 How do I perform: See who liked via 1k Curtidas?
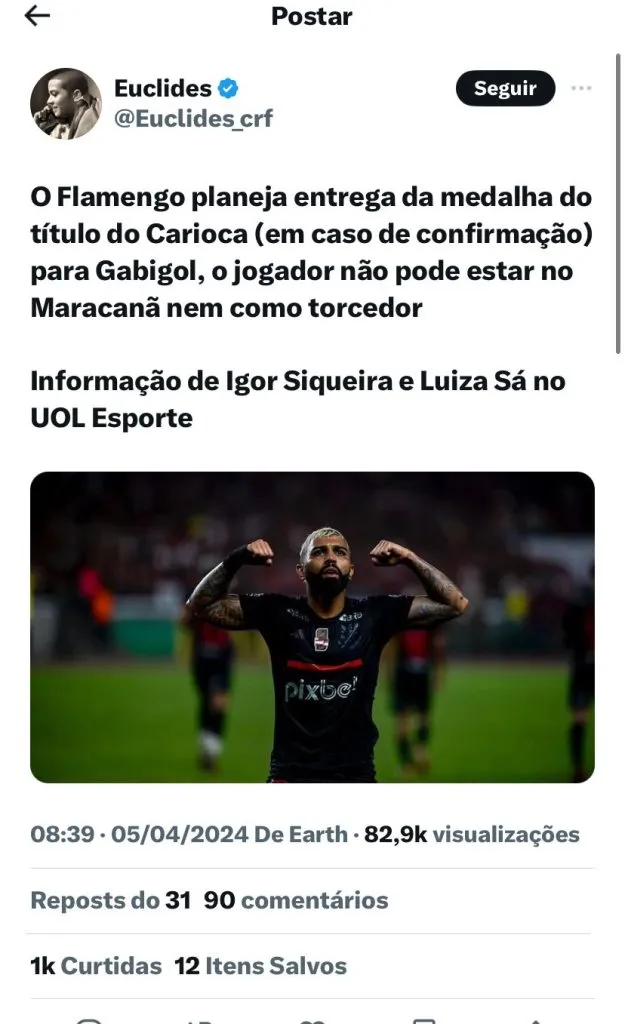coord(96,966)
